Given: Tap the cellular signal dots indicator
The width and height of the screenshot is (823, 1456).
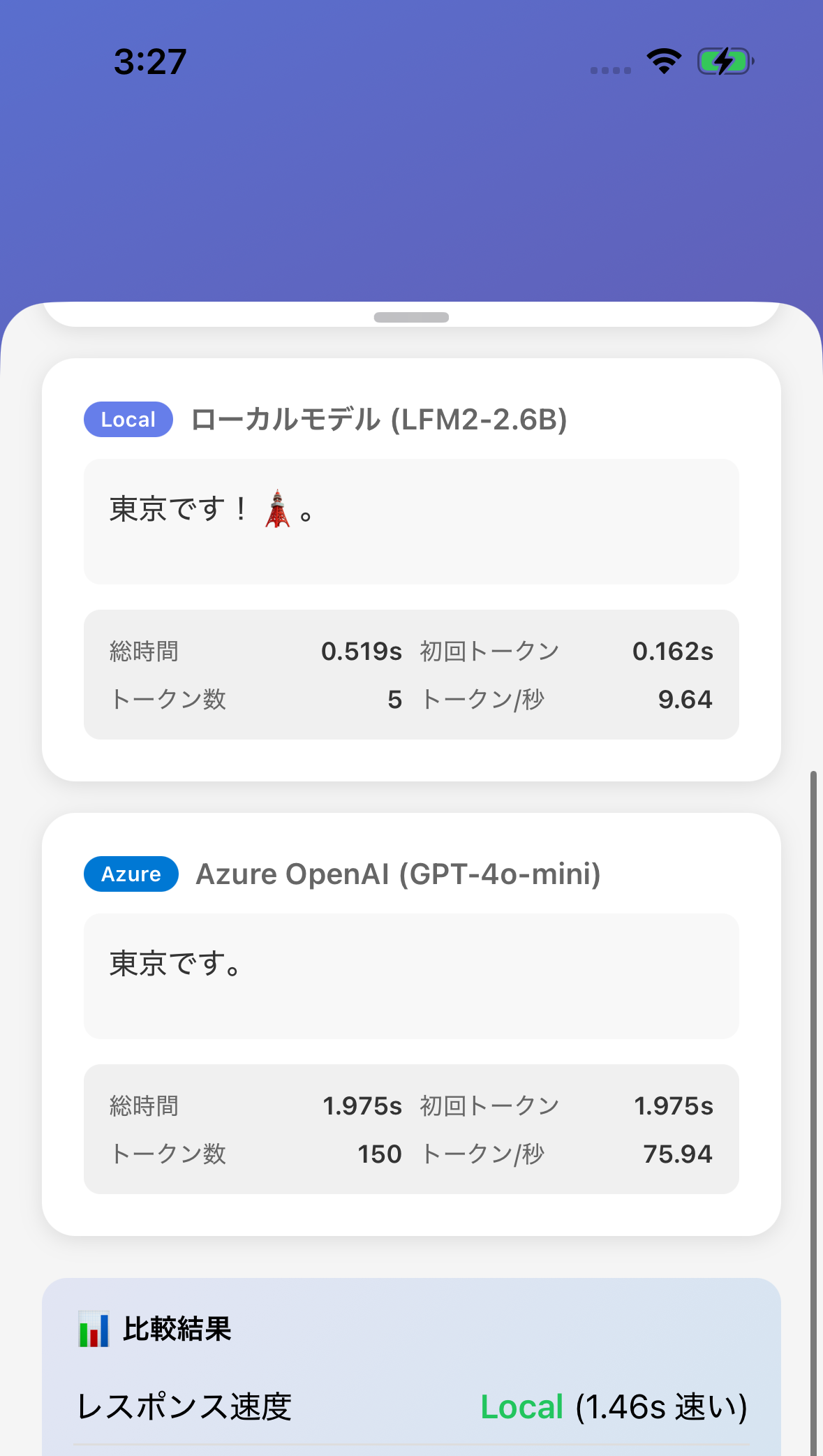Looking at the screenshot, I should point(610,69).
